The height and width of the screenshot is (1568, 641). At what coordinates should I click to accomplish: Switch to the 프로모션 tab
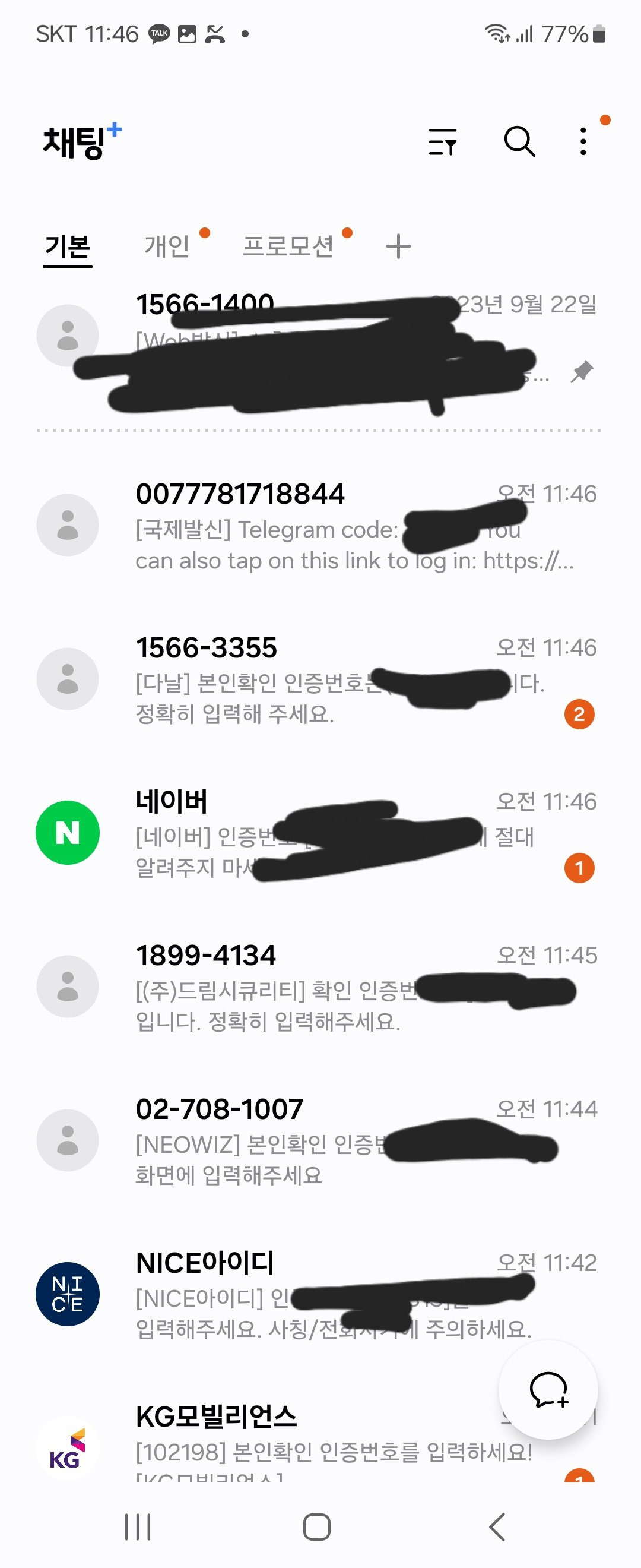290,246
